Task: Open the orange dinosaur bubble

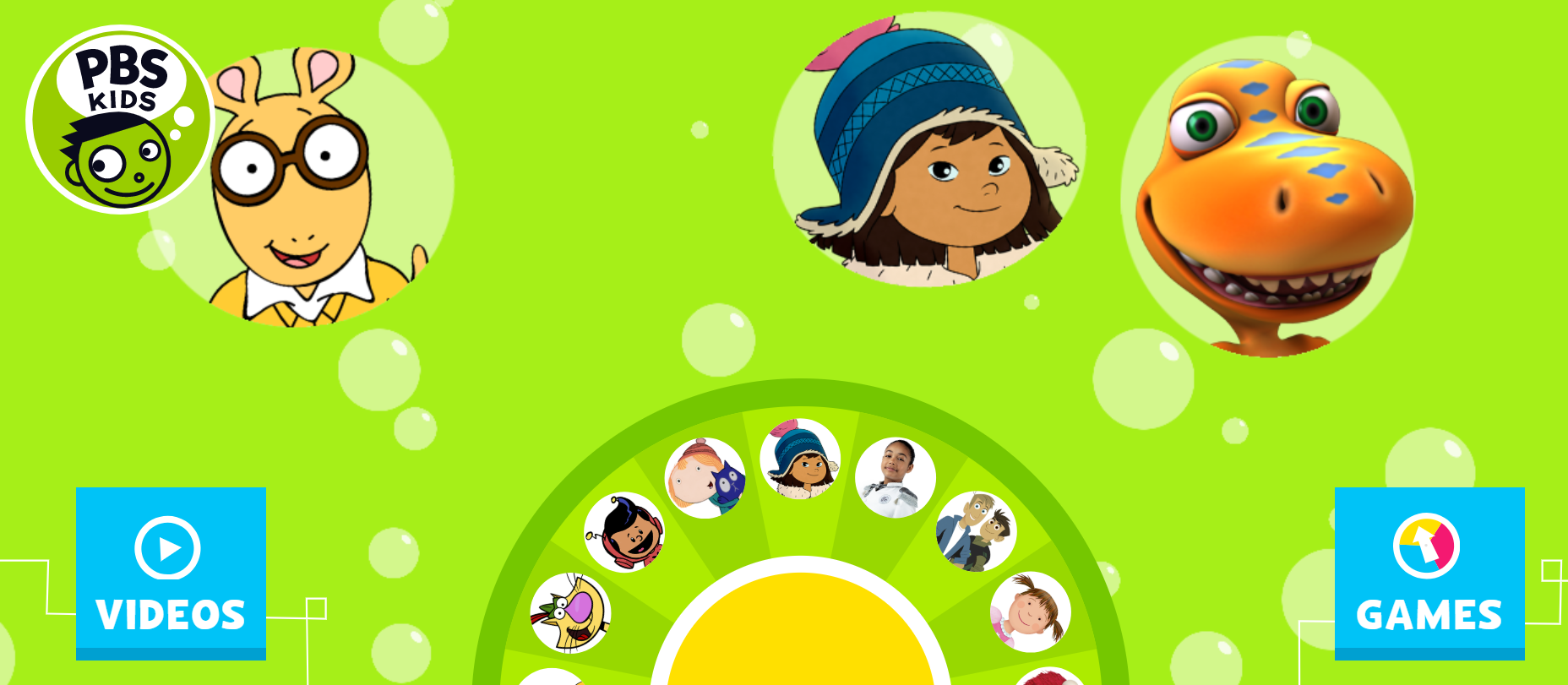Action: [x=1267, y=198]
